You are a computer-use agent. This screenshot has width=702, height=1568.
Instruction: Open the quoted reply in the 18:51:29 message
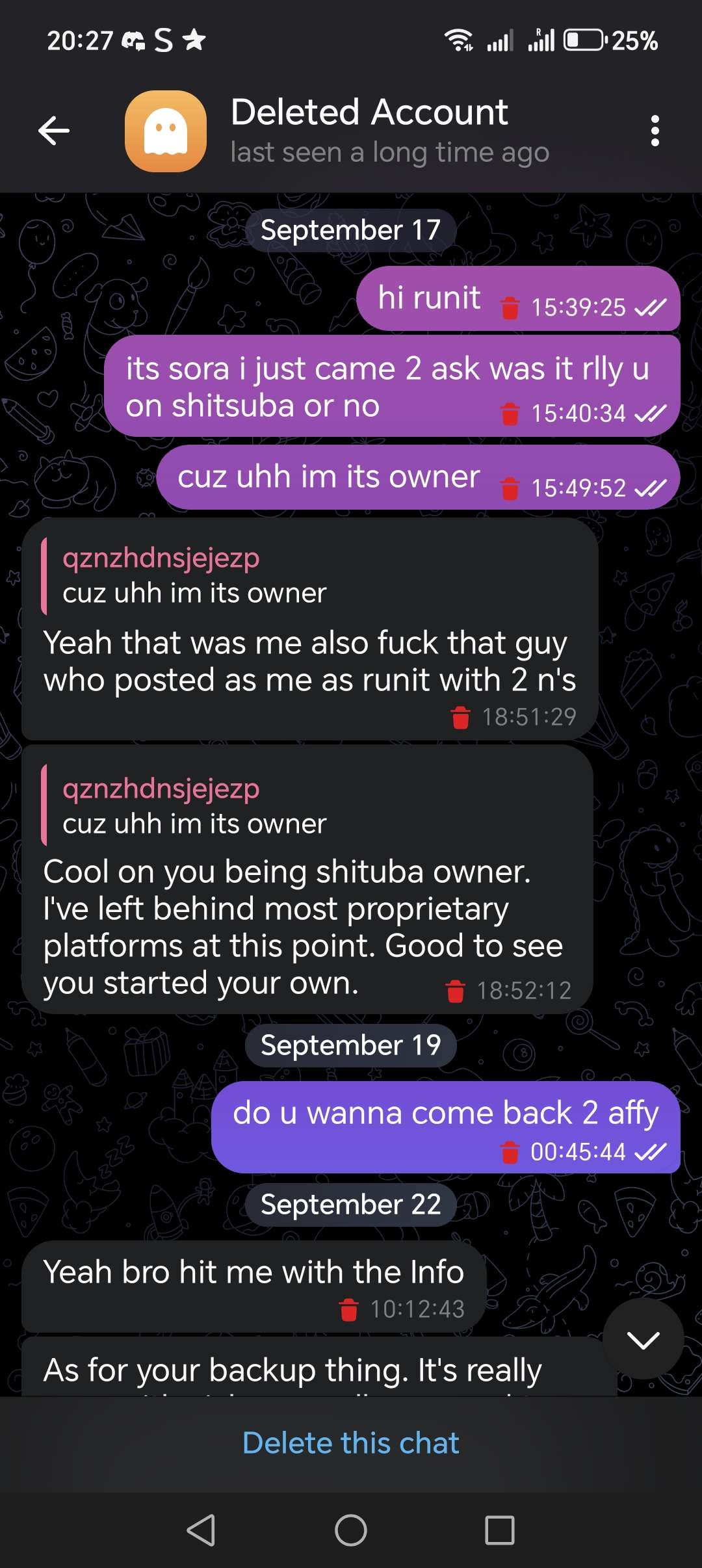[195, 576]
